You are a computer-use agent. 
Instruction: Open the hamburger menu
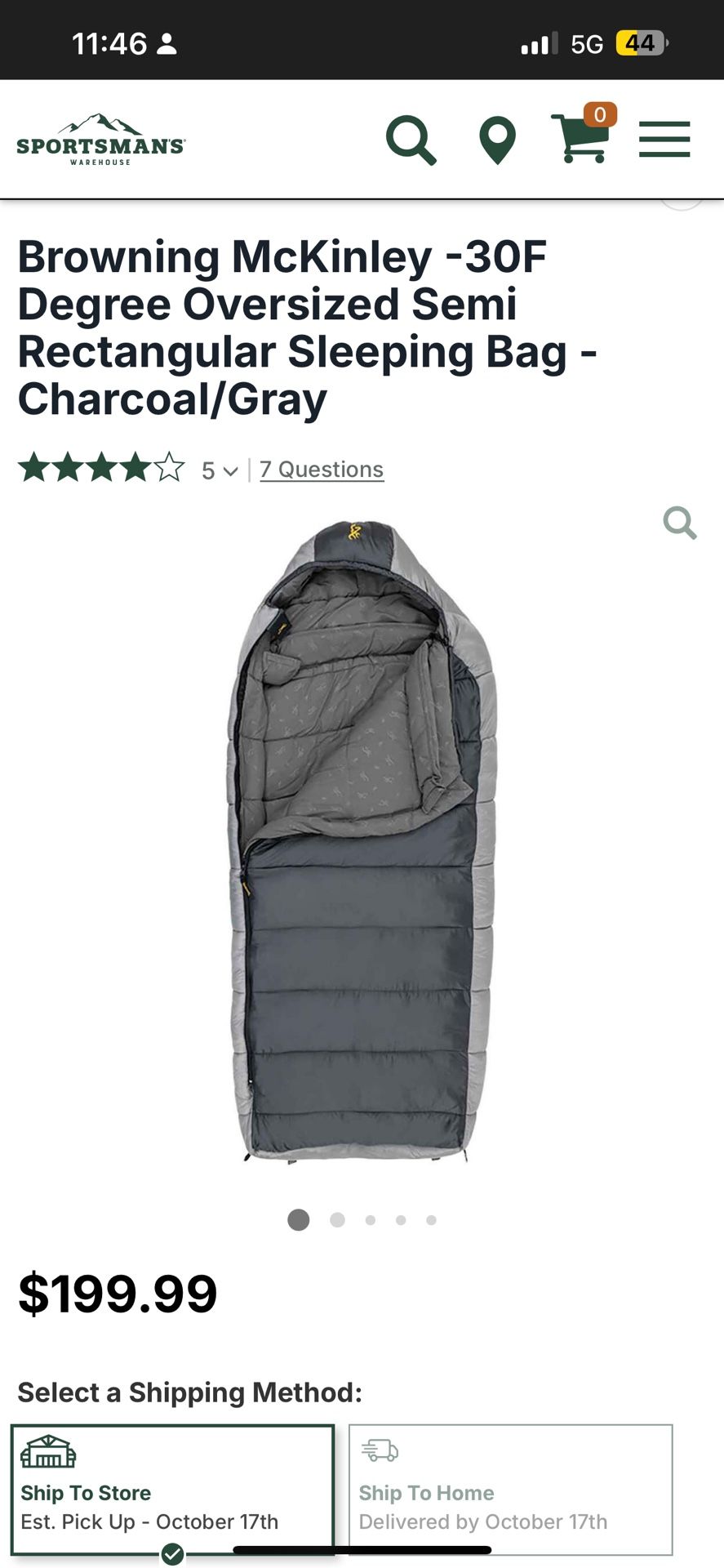point(664,140)
